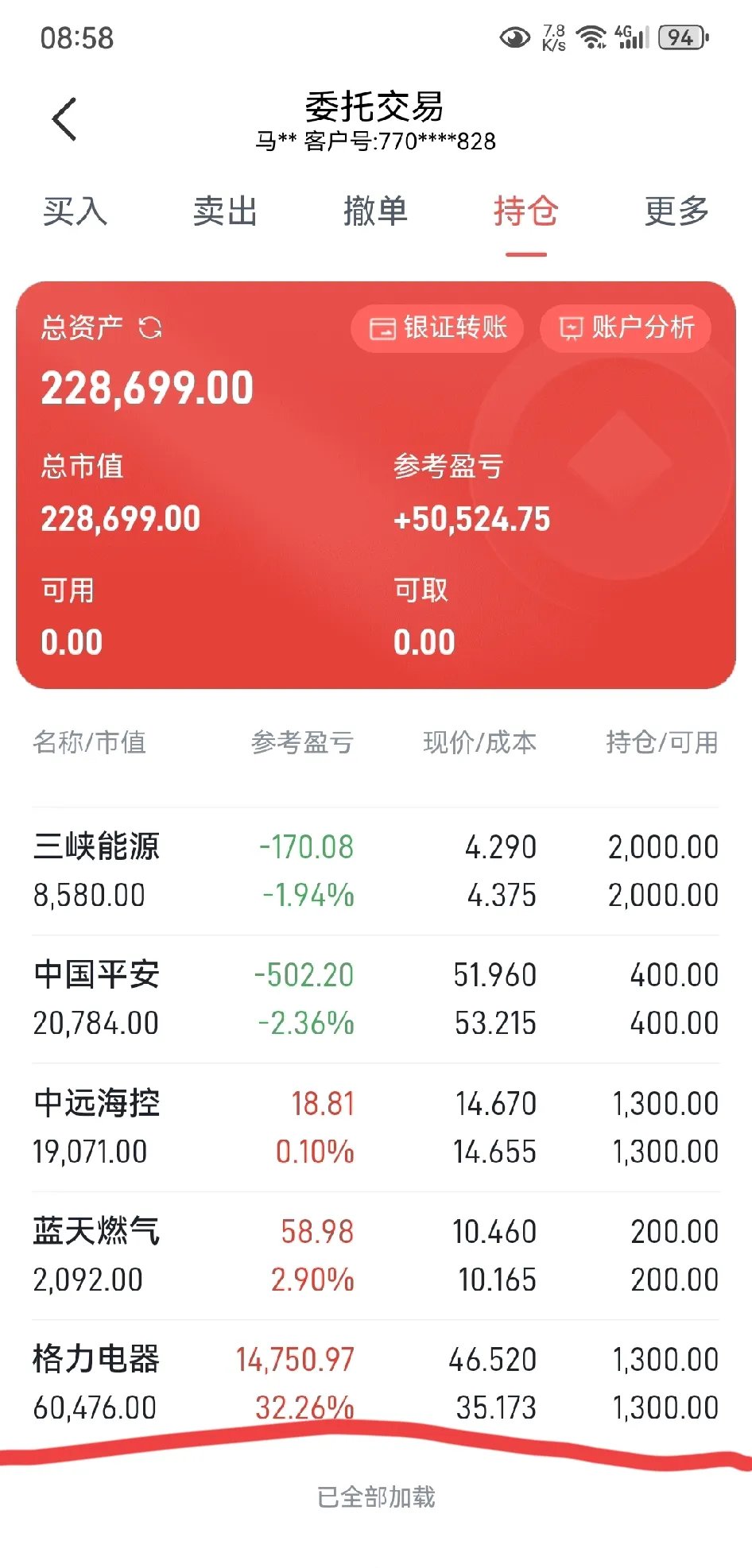Tap the 格力电器 position entry
Image resolution: width=752 pixels, height=1568 pixels.
tap(376, 1383)
